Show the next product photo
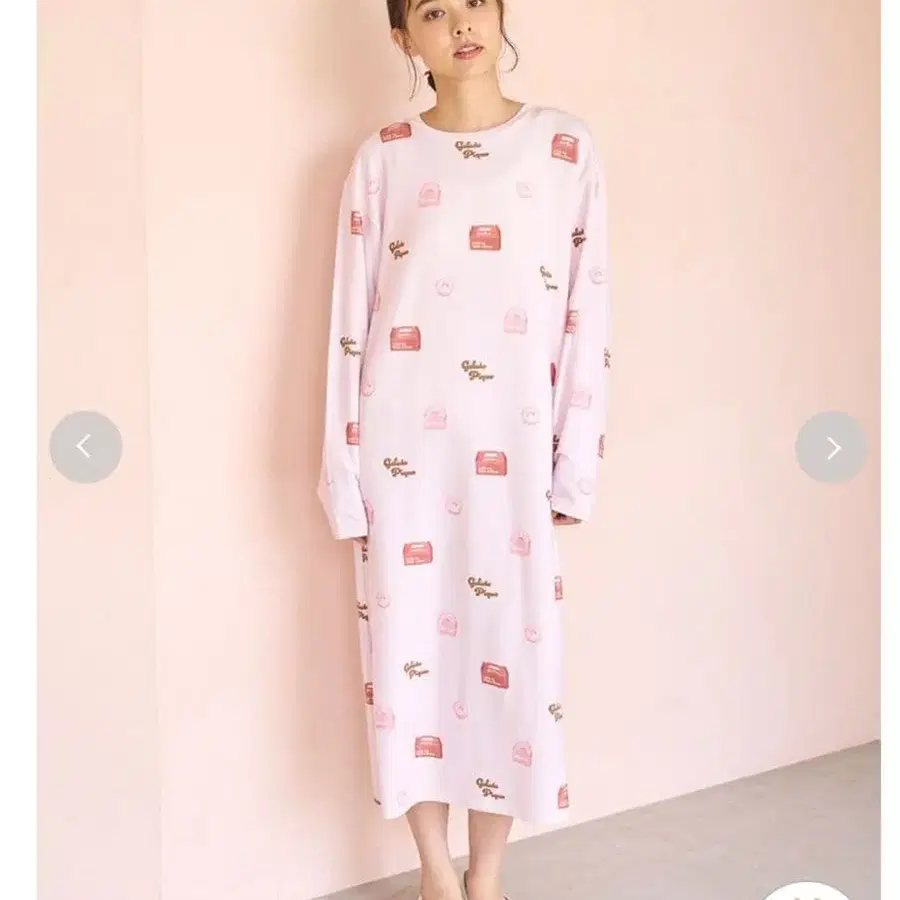Image resolution: width=900 pixels, height=900 pixels. point(832,447)
